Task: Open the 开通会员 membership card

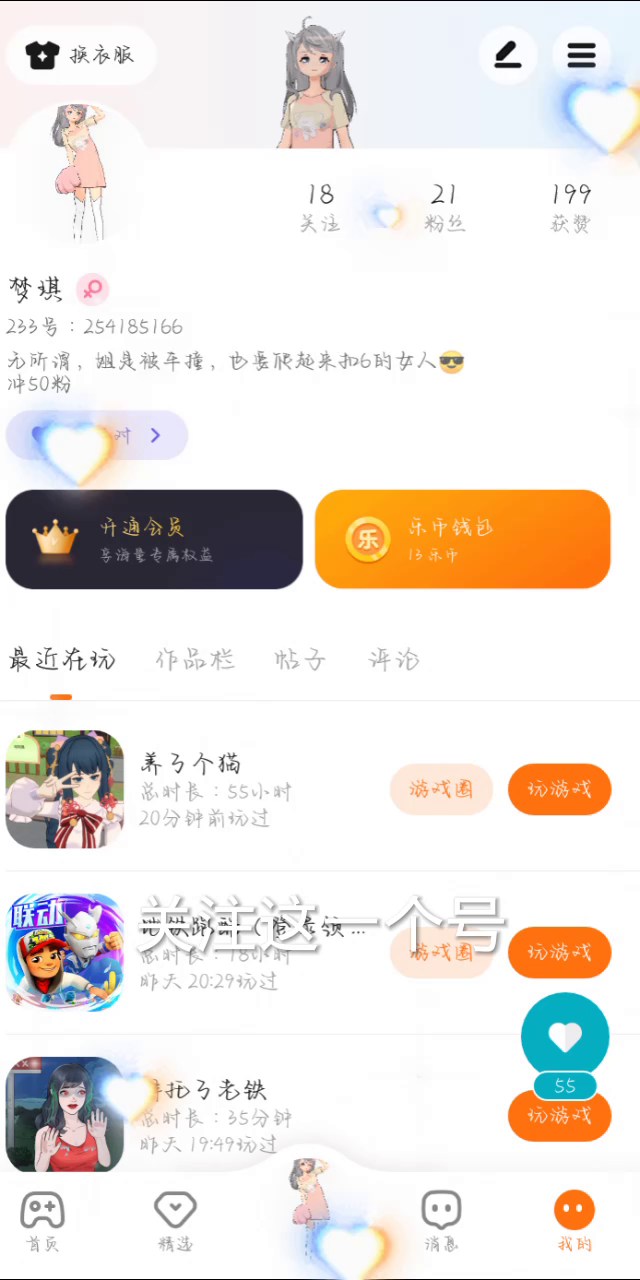Action: (154, 539)
